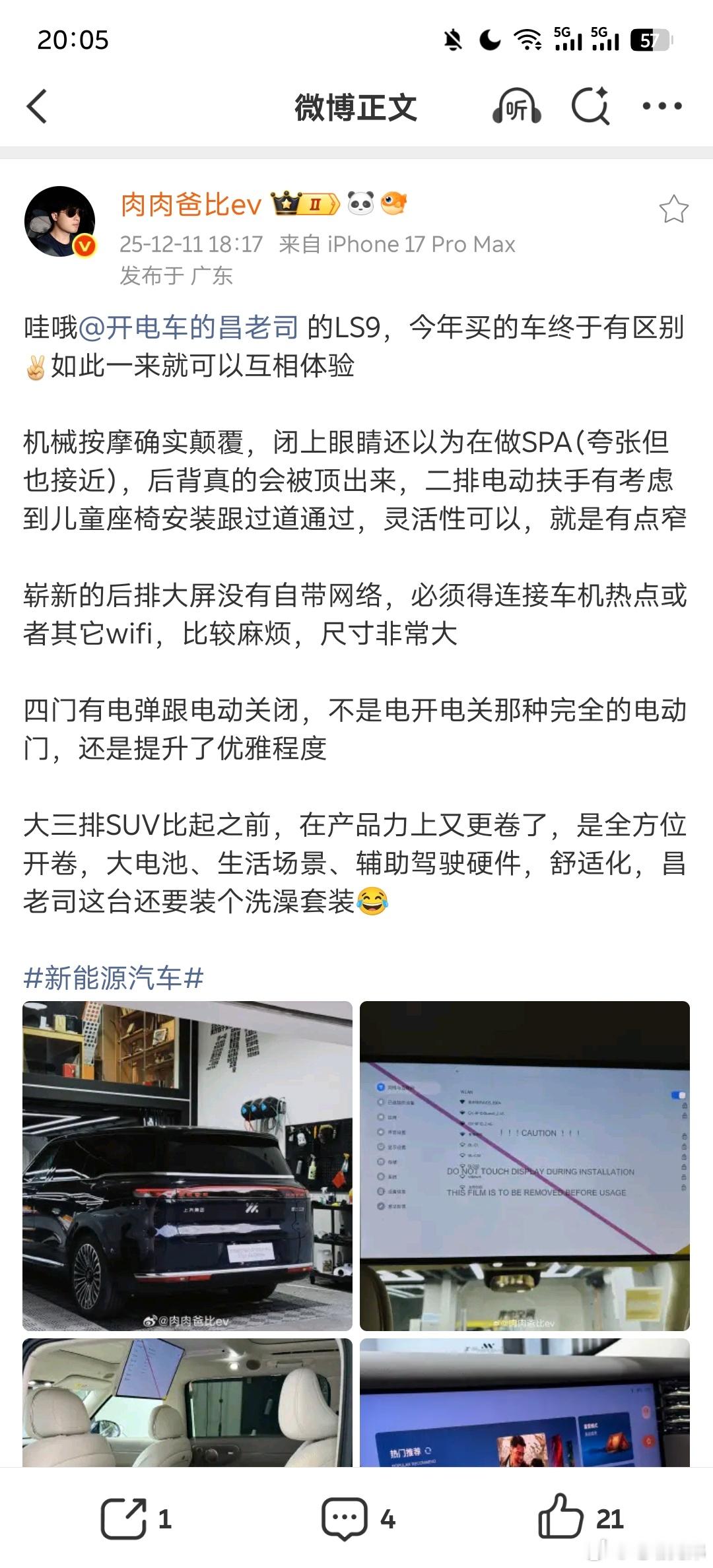Tap the star to favorite the post
The width and height of the screenshot is (713, 1568).
click(673, 208)
